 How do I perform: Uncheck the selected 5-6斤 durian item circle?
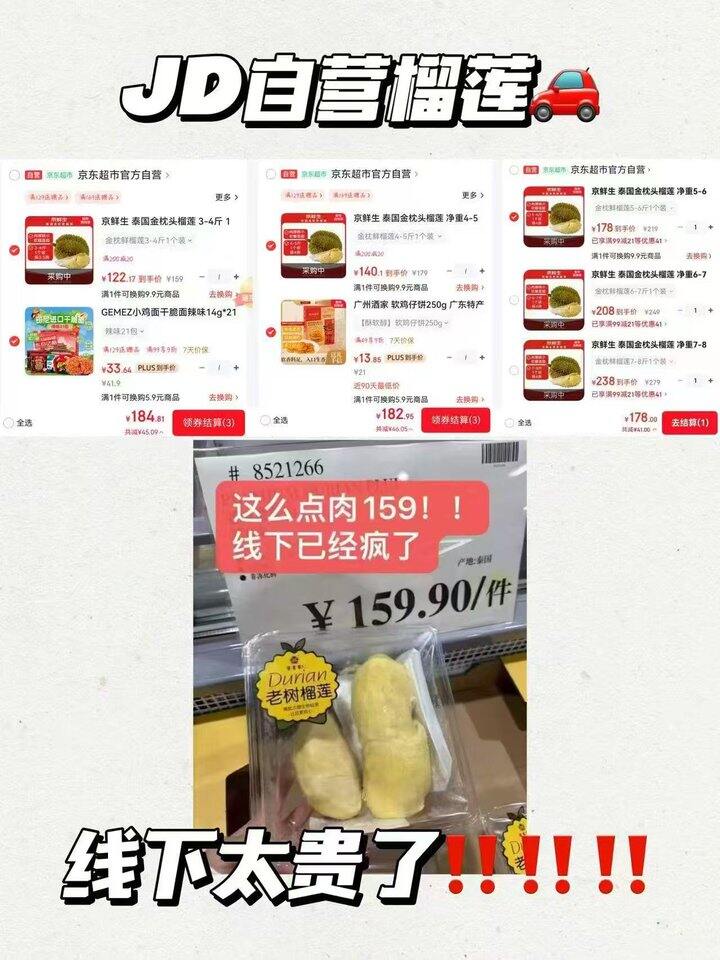point(513,216)
